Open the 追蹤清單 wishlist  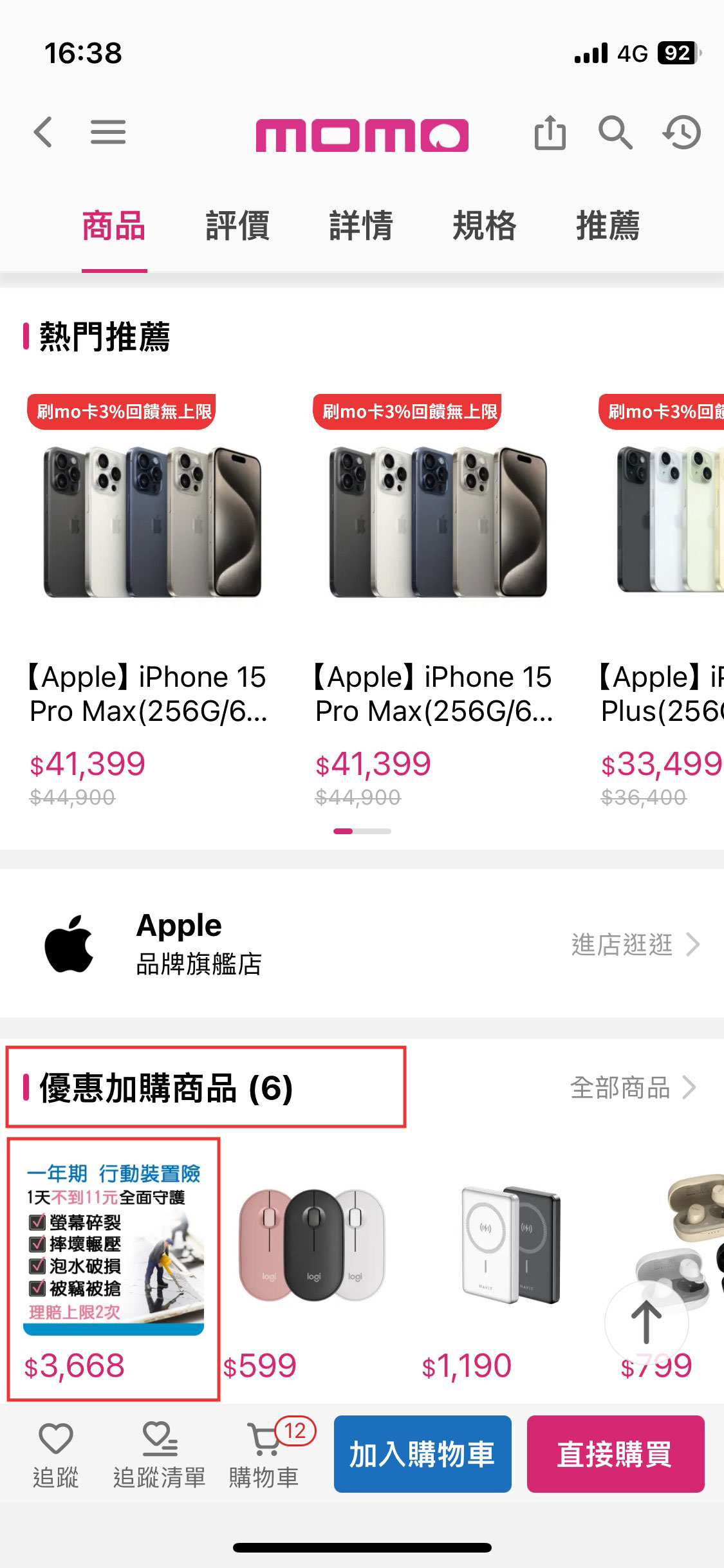tap(160, 1453)
